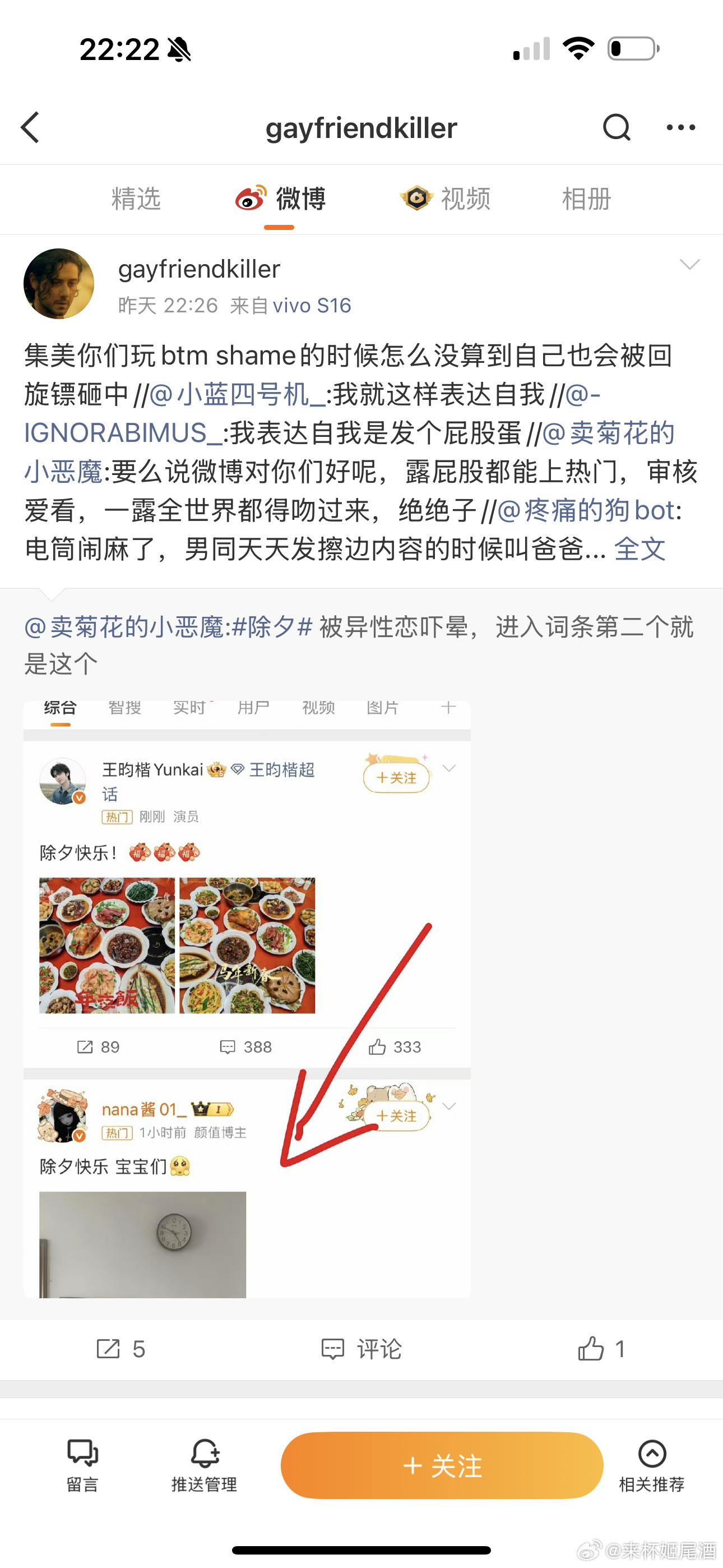Go back using the top-left arrow
723x1568 pixels.
pos(30,127)
